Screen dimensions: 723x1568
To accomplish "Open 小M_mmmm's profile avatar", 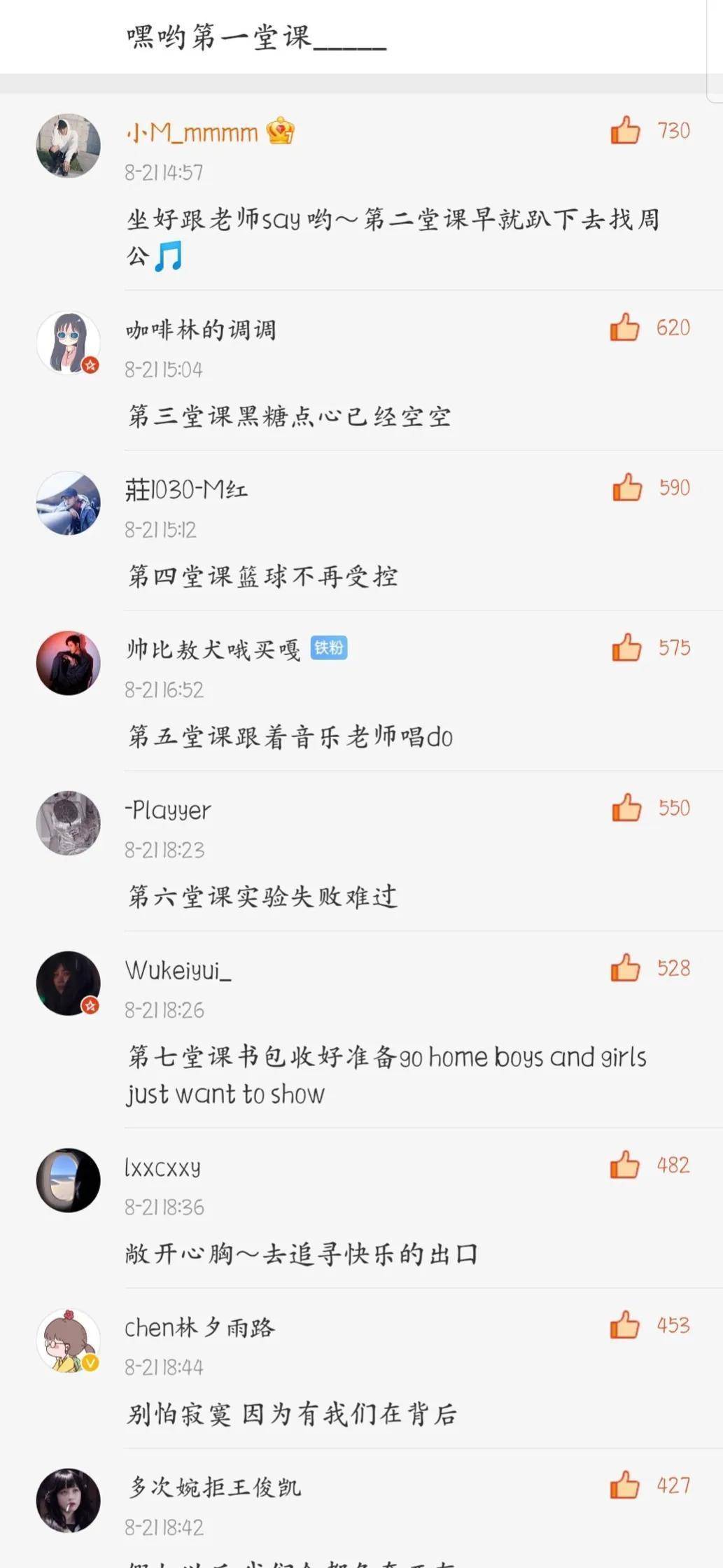I will 68,146.
